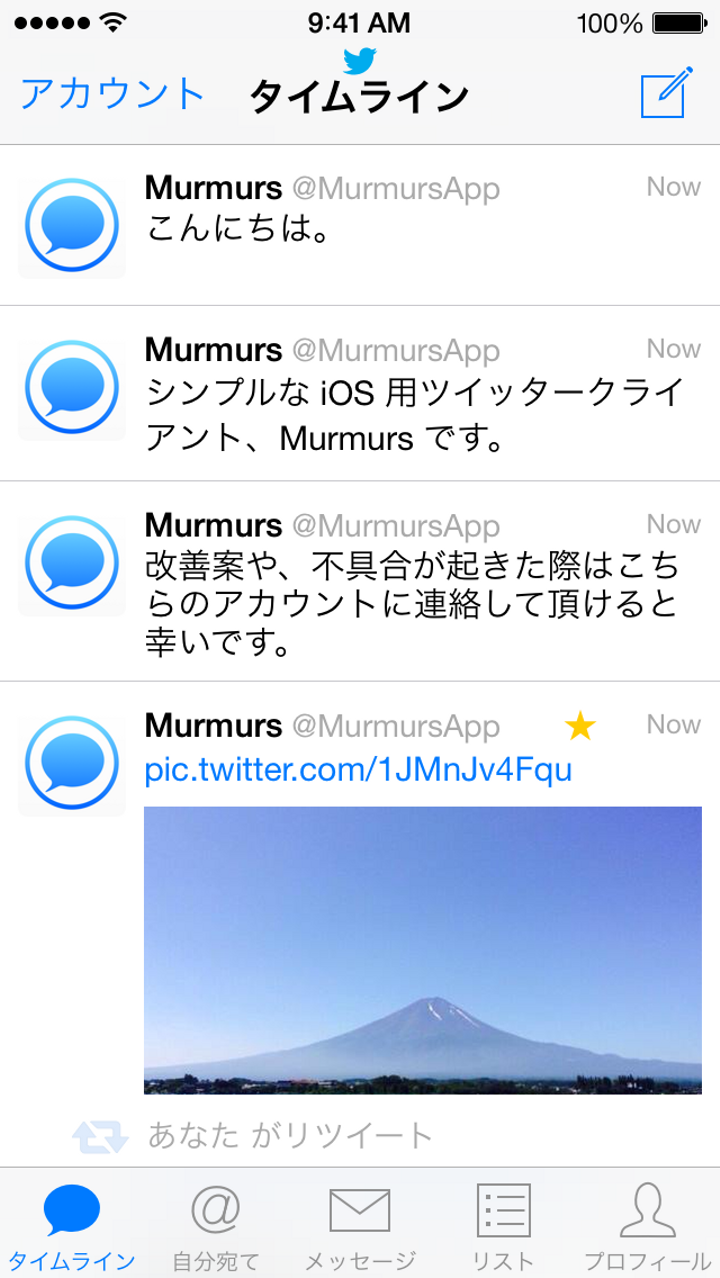Open the pic.twitter.com/1JMnJv4Fqu link
This screenshot has width=720, height=1278.
tap(358, 770)
